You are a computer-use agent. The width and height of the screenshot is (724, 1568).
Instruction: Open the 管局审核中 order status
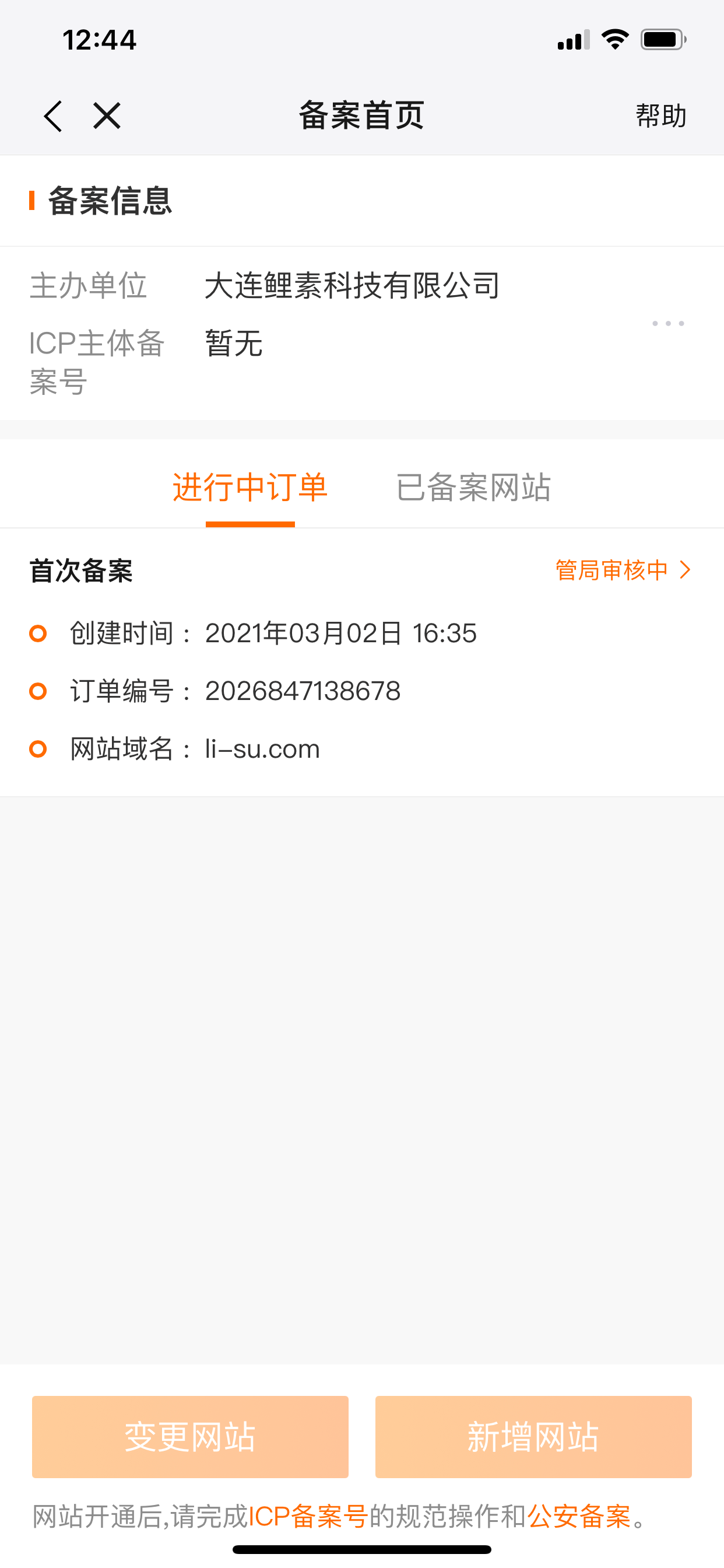point(624,570)
